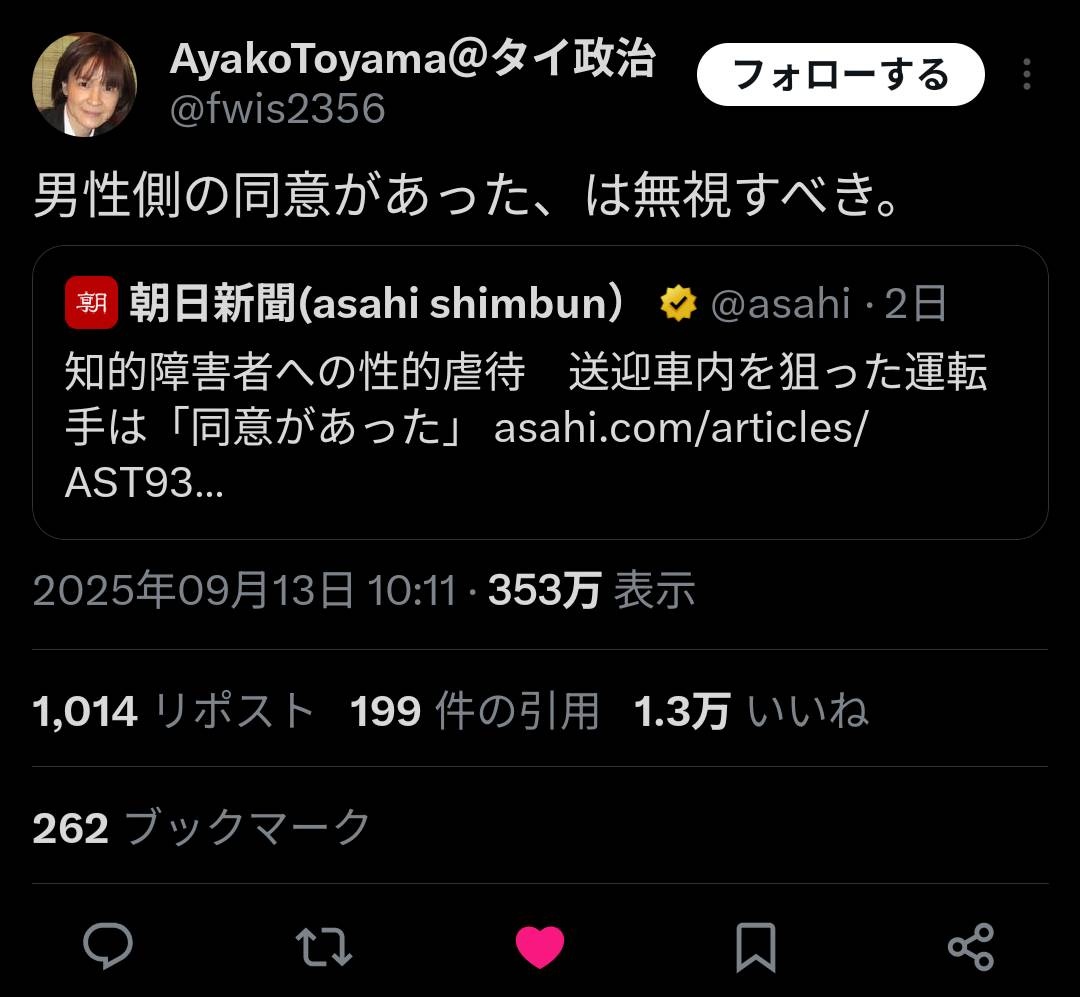The image size is (1080, 997).
Task: View the 1,014 リポスト list
Action: coord(173,711)
